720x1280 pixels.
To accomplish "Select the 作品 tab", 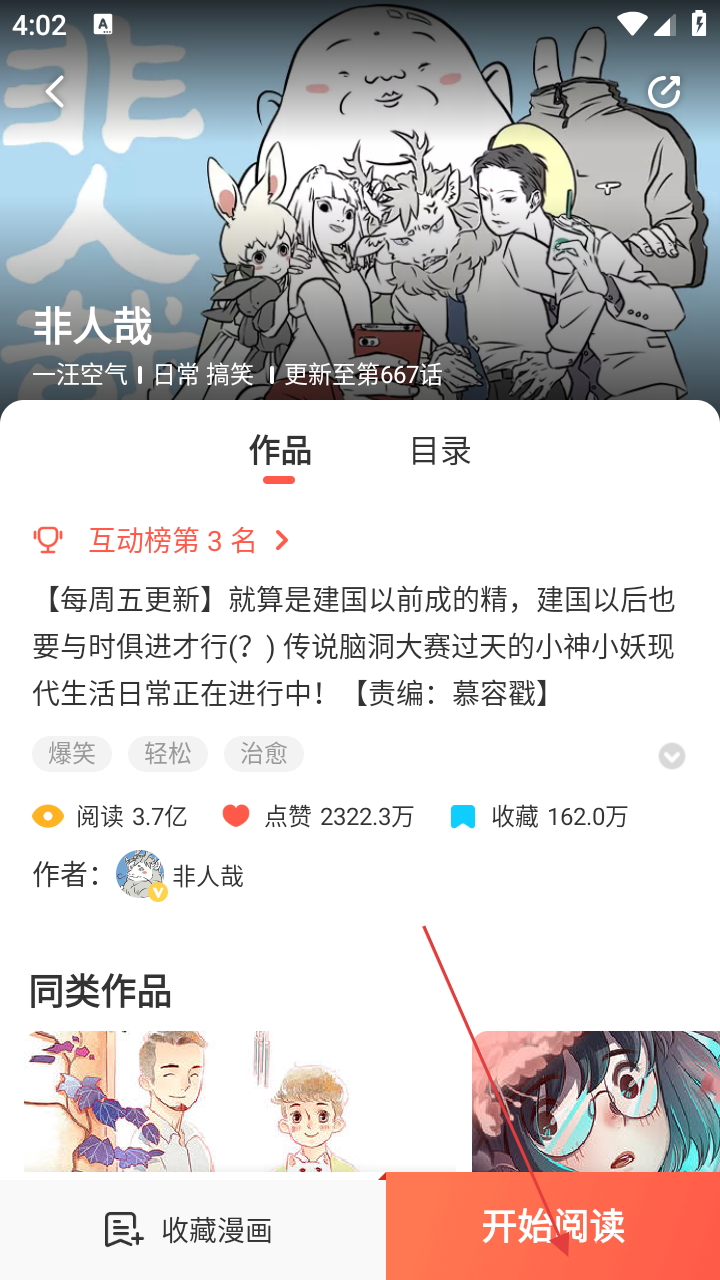I will pos(279,451).
